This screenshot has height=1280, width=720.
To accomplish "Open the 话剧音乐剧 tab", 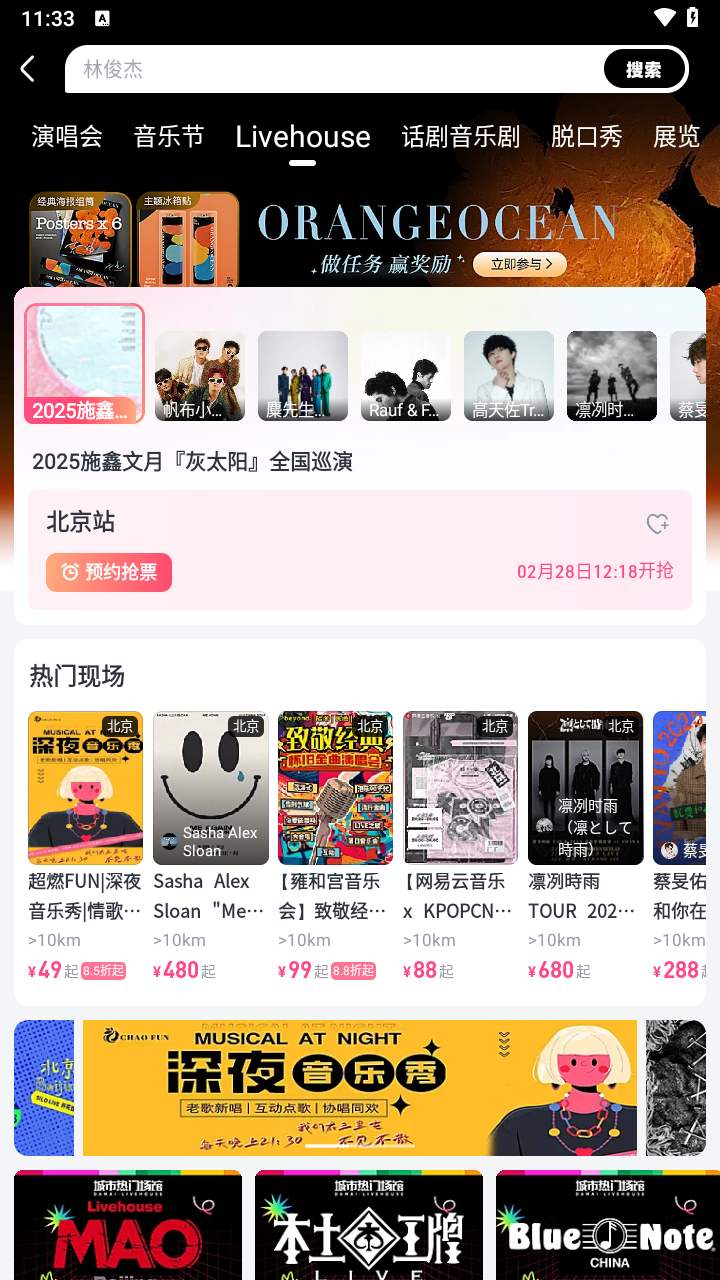I will 461,137.
